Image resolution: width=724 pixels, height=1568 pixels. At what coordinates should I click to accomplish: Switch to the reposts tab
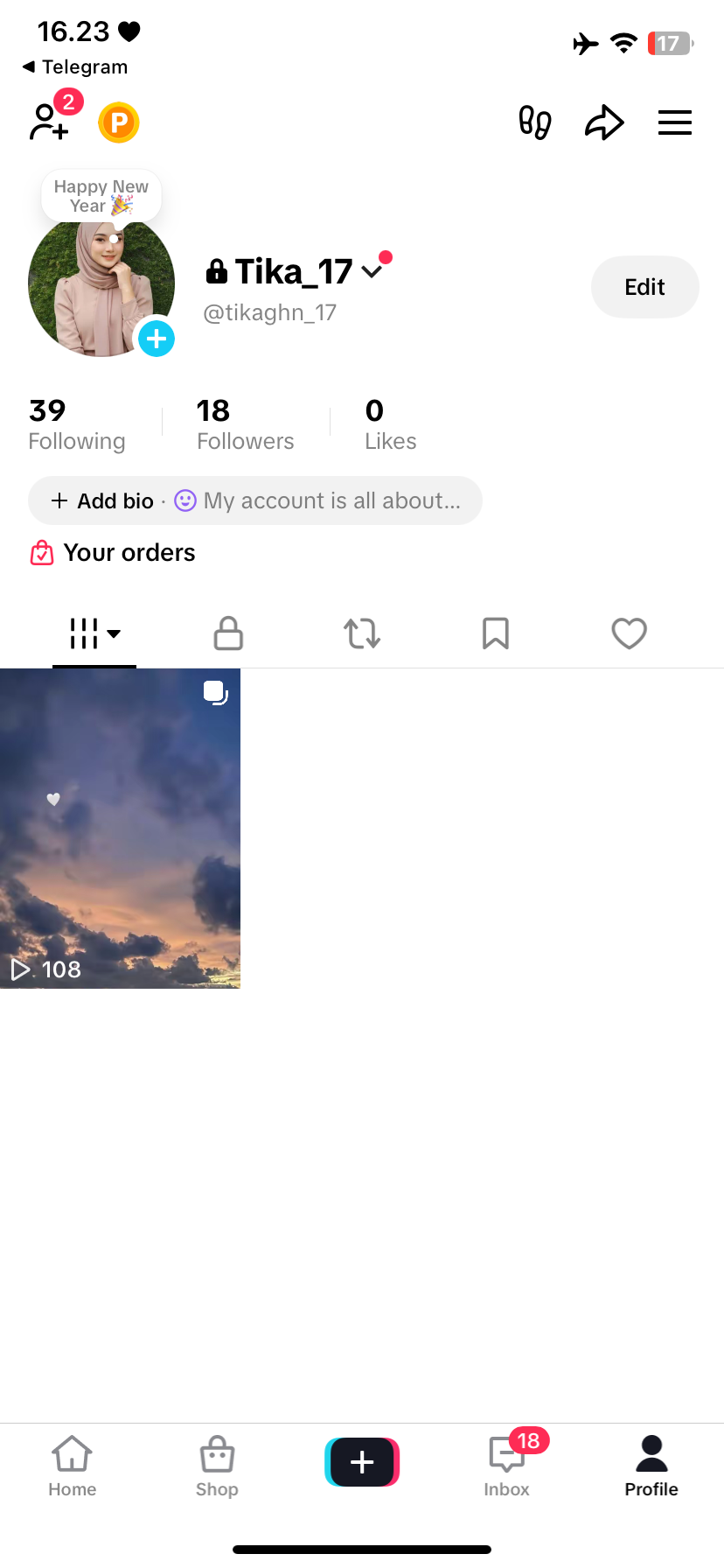point(362,633)
